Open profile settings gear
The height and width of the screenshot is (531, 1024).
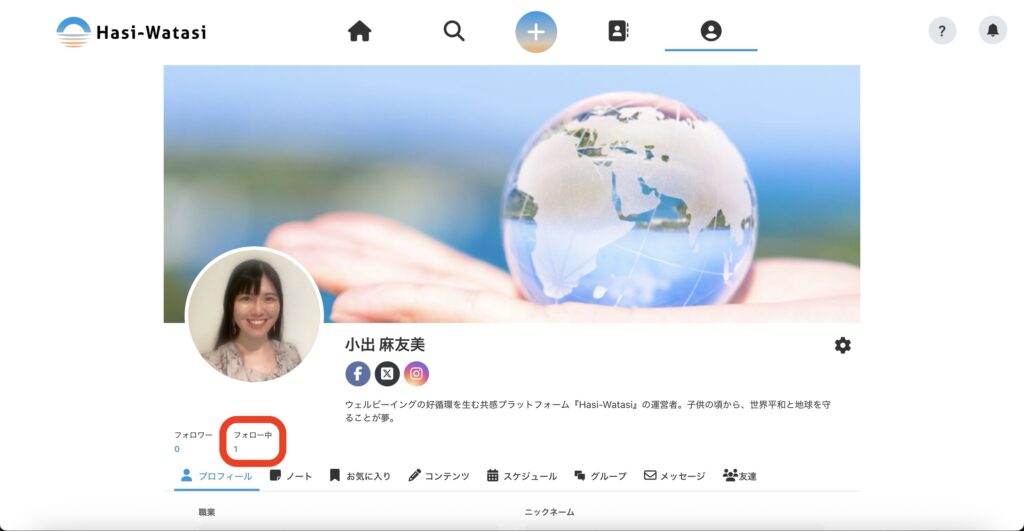click(843, 345)
